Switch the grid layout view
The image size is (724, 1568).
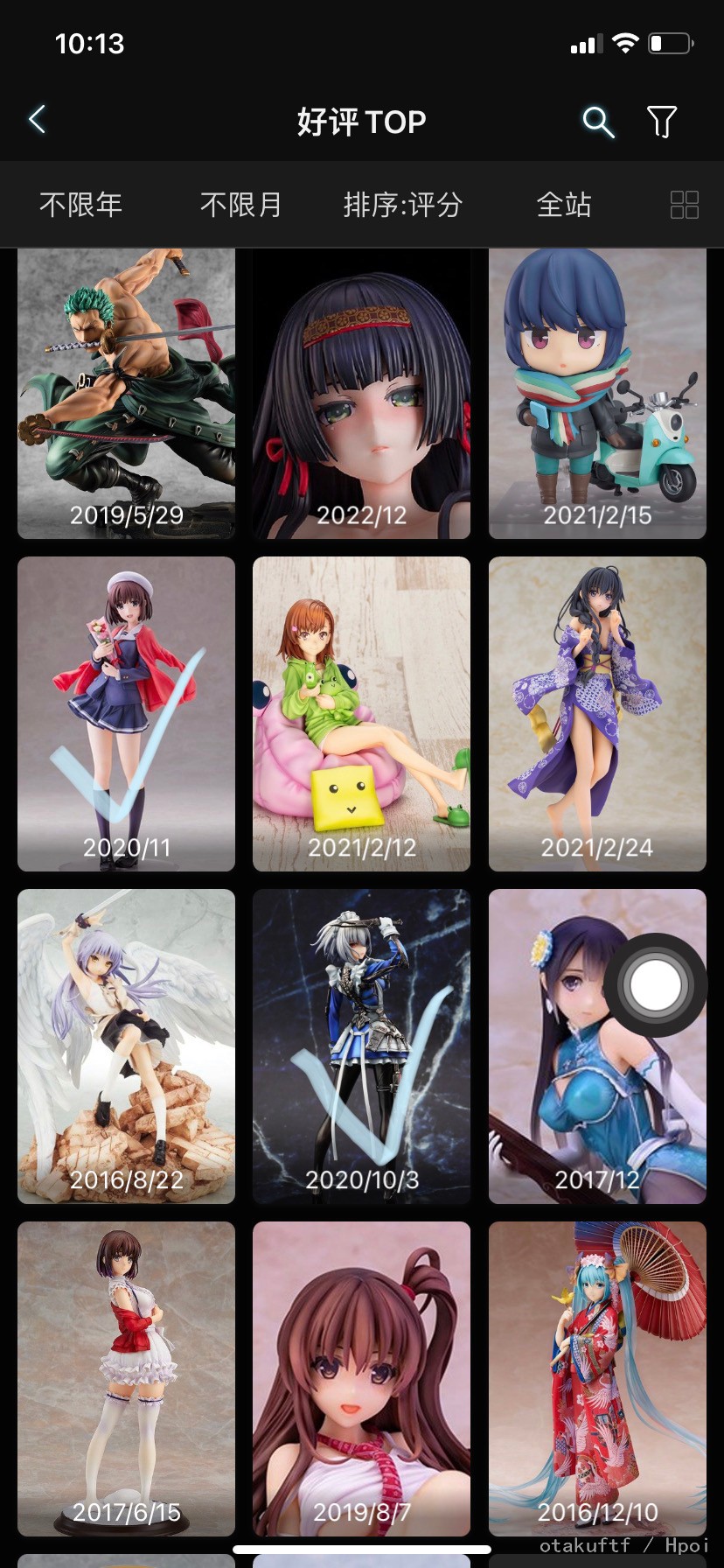point(684,205)
